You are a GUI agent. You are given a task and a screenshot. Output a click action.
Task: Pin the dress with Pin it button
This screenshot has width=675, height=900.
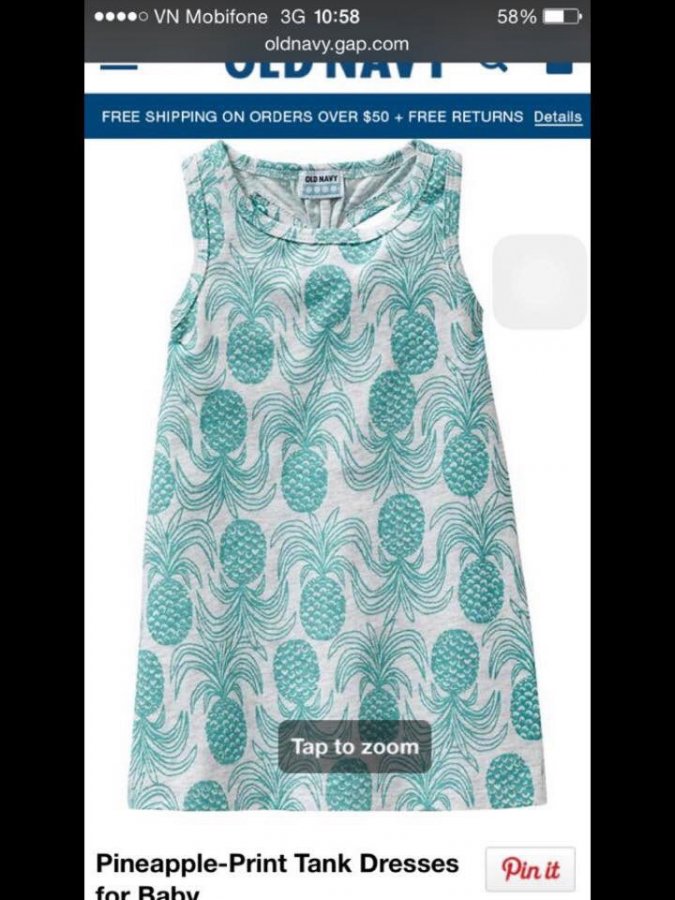530,868
